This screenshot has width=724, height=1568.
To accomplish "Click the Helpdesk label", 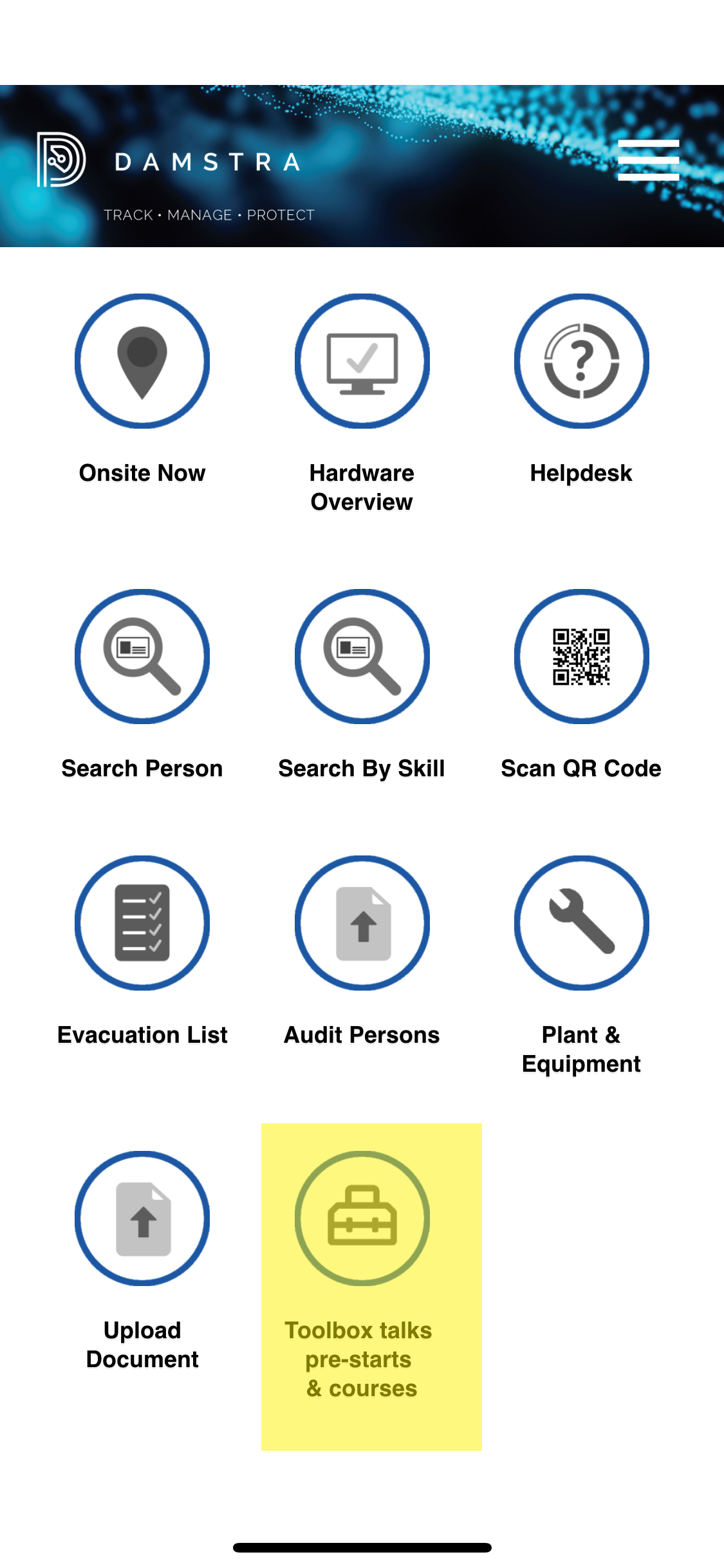I will coord(581,473).
